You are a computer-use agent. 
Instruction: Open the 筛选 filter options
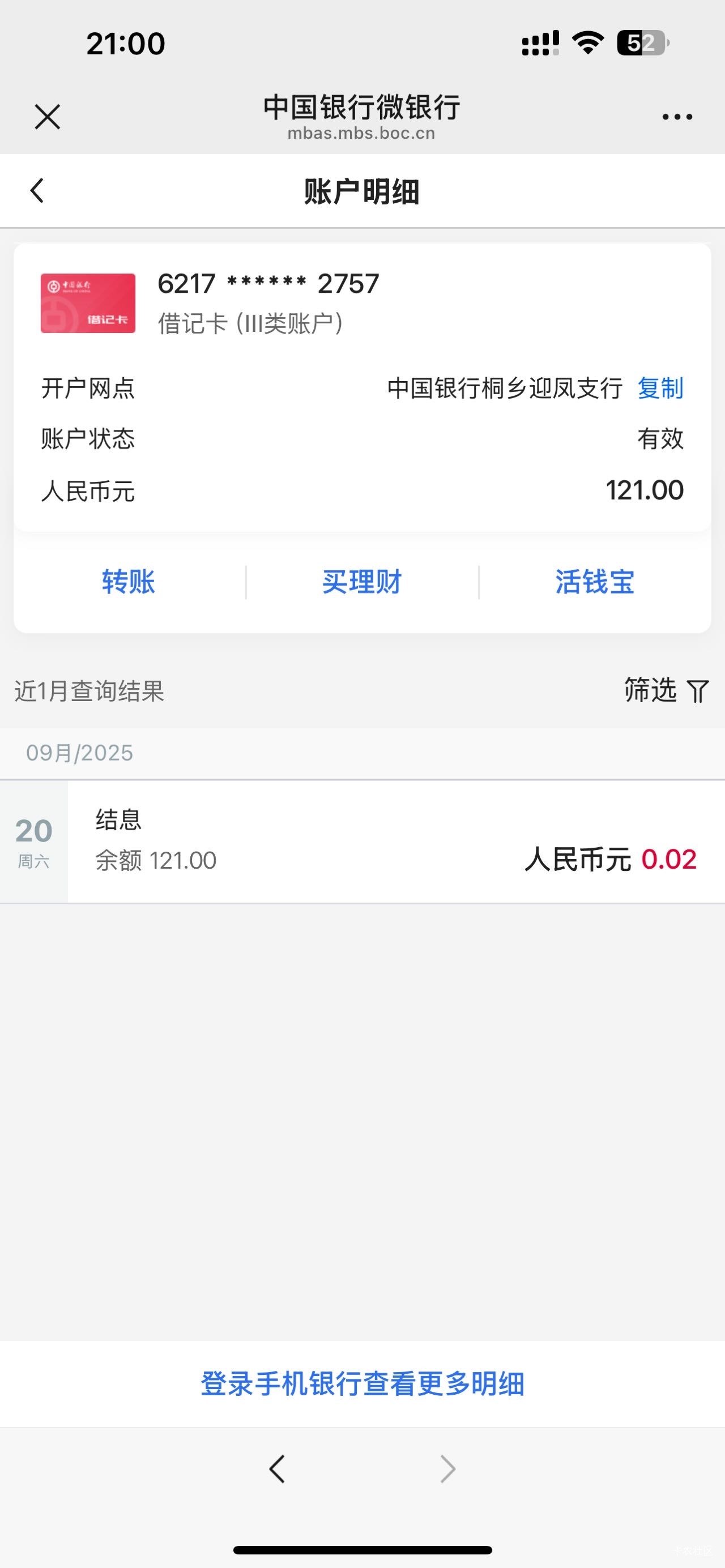(x=666, y=690)
